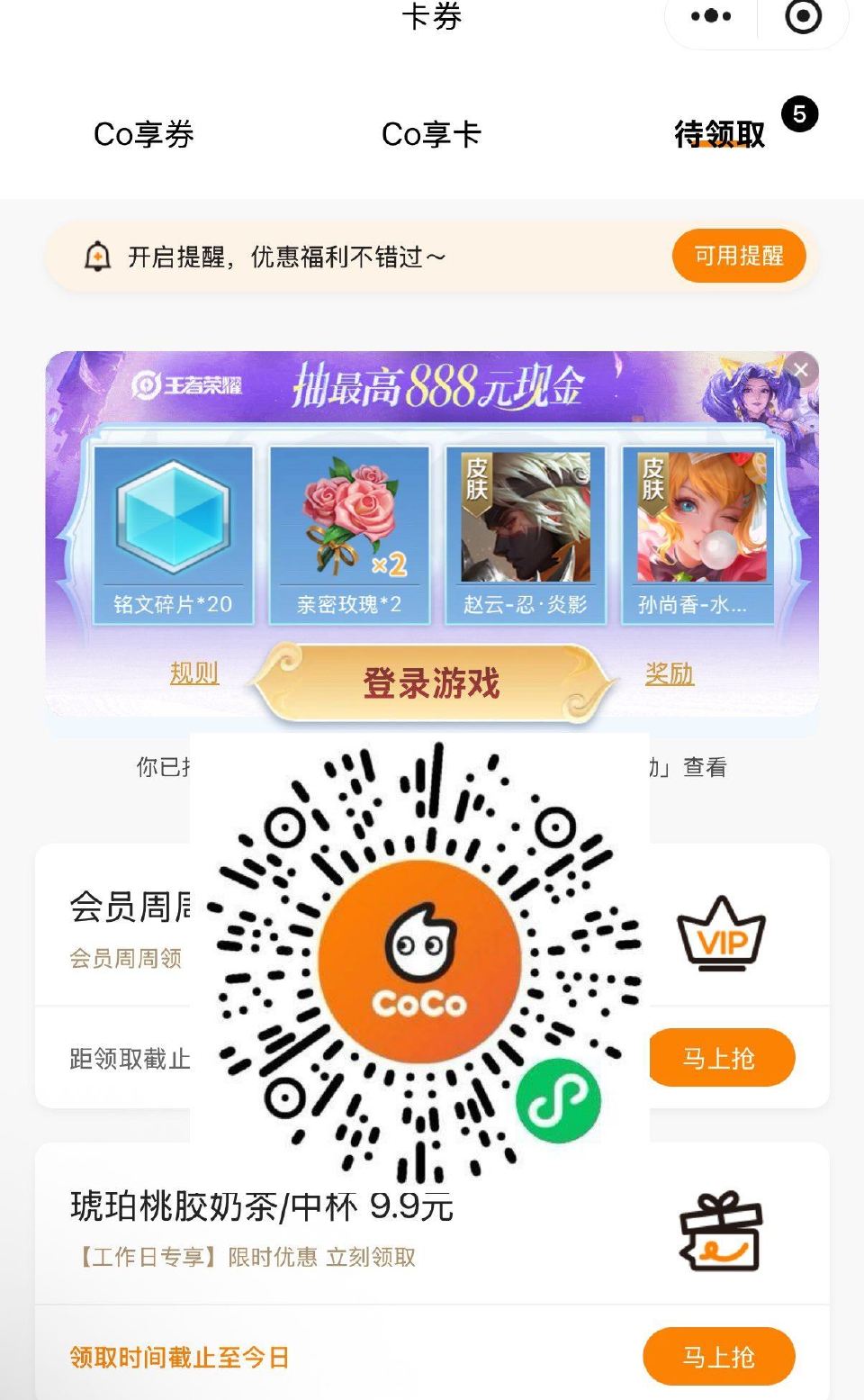This screenshot has width=864, height=1400.
Task: Open the mini-program more options (three dots)
Action: tap(710, 16)
